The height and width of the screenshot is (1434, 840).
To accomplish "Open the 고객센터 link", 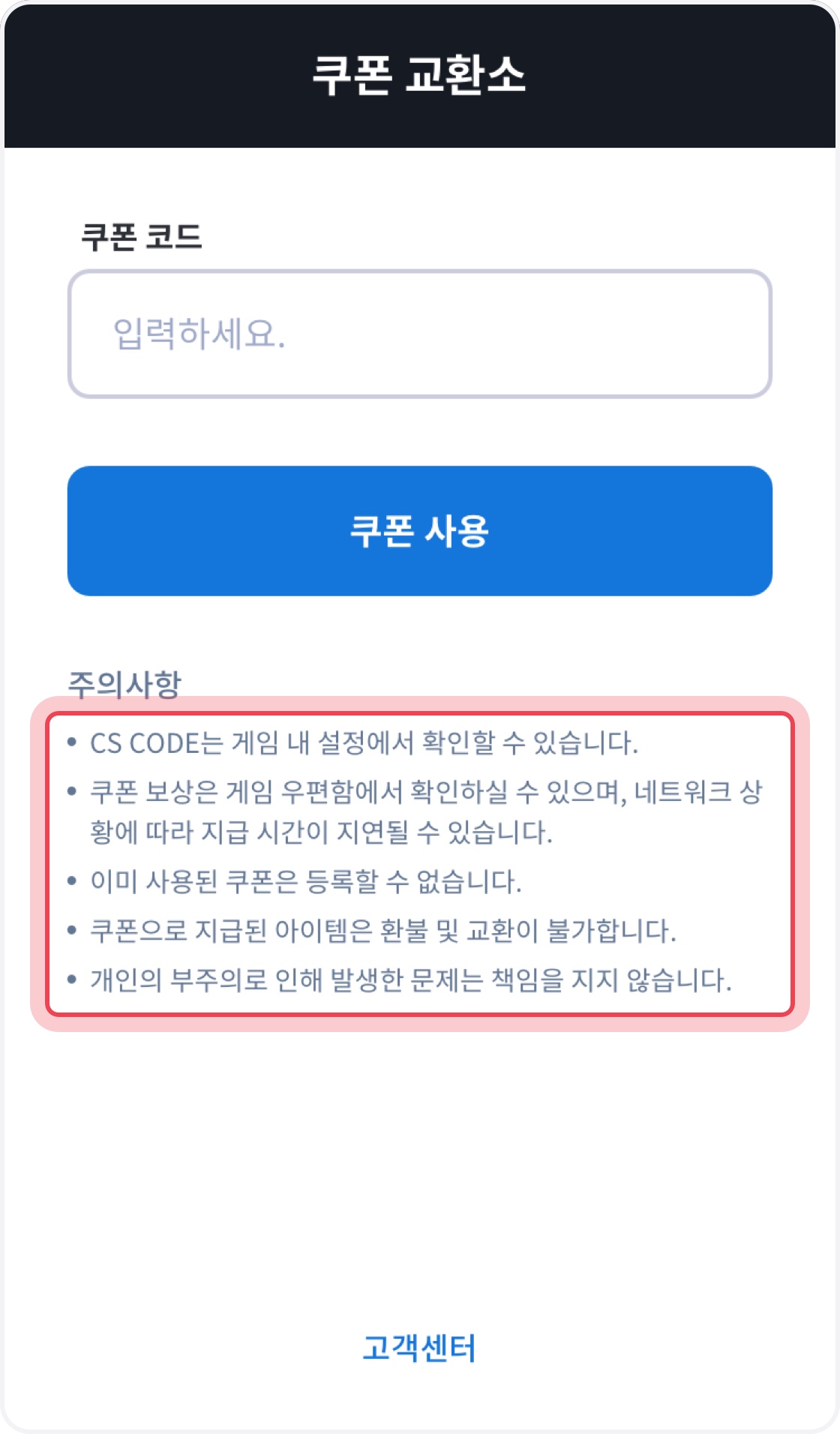I will (x=419, y=1348).
